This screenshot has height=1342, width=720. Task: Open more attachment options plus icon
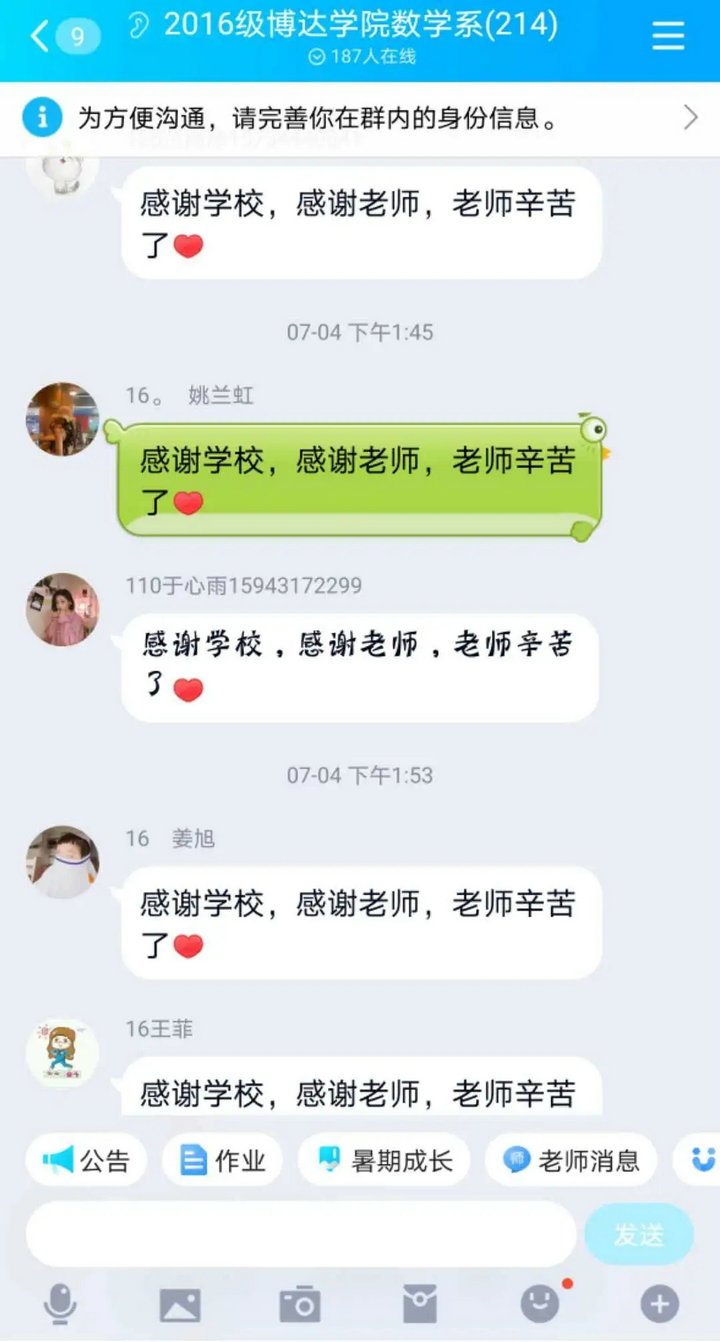point(659,1304)
